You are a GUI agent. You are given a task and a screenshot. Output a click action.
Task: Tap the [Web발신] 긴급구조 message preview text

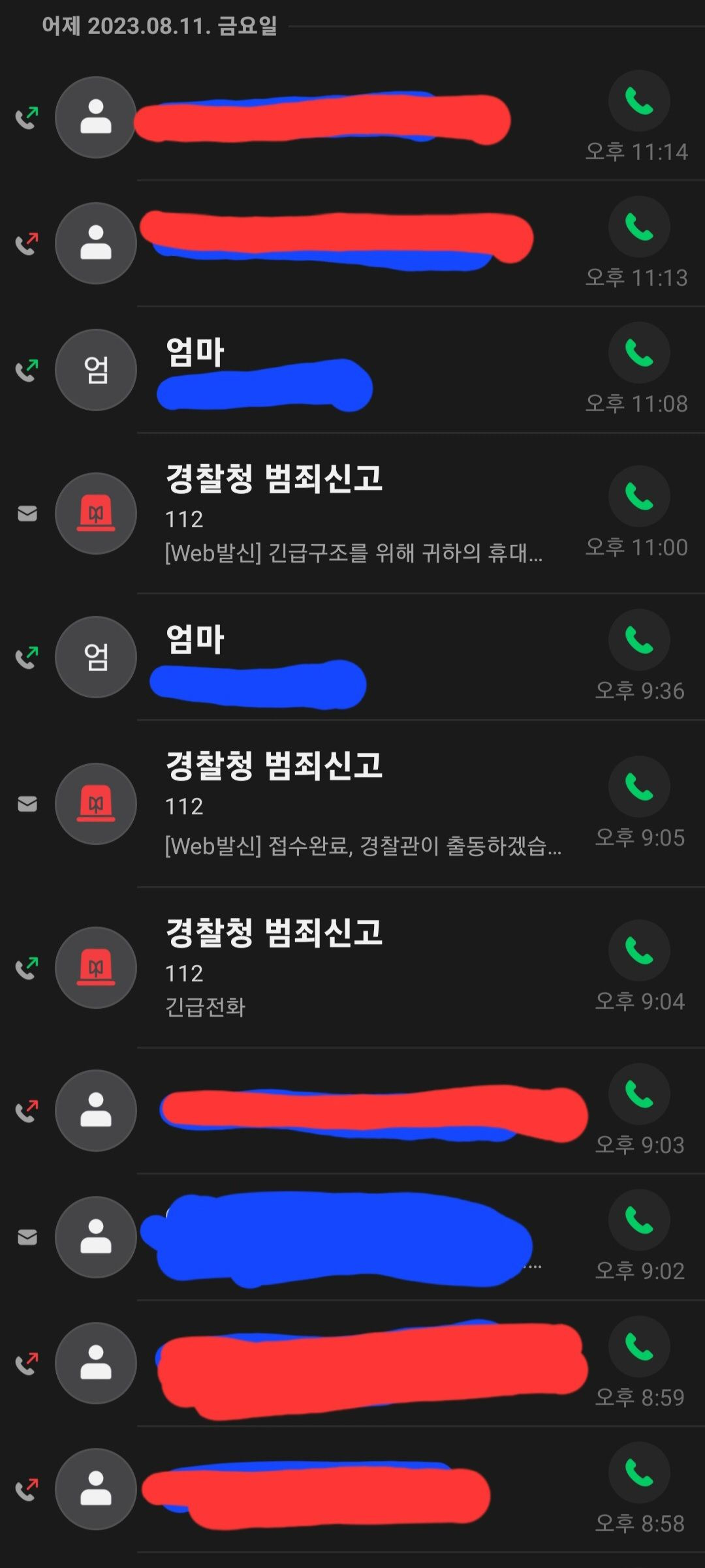(356, 553)
